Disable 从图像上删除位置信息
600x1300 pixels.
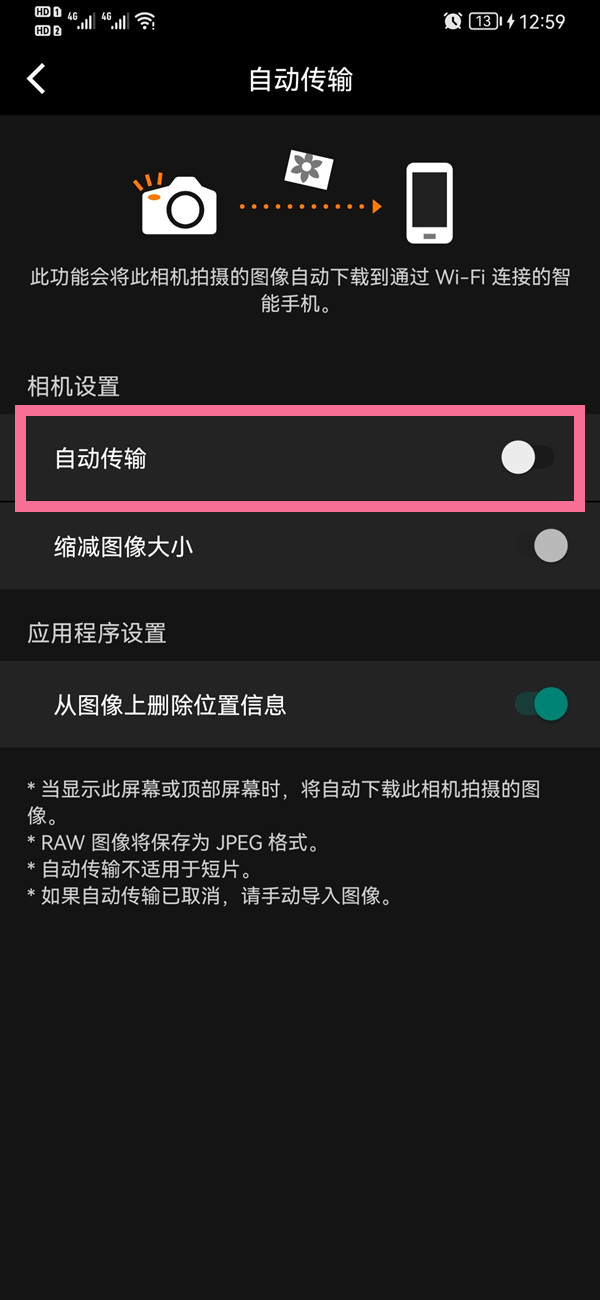pyautogui.click(x=542, y=704)
